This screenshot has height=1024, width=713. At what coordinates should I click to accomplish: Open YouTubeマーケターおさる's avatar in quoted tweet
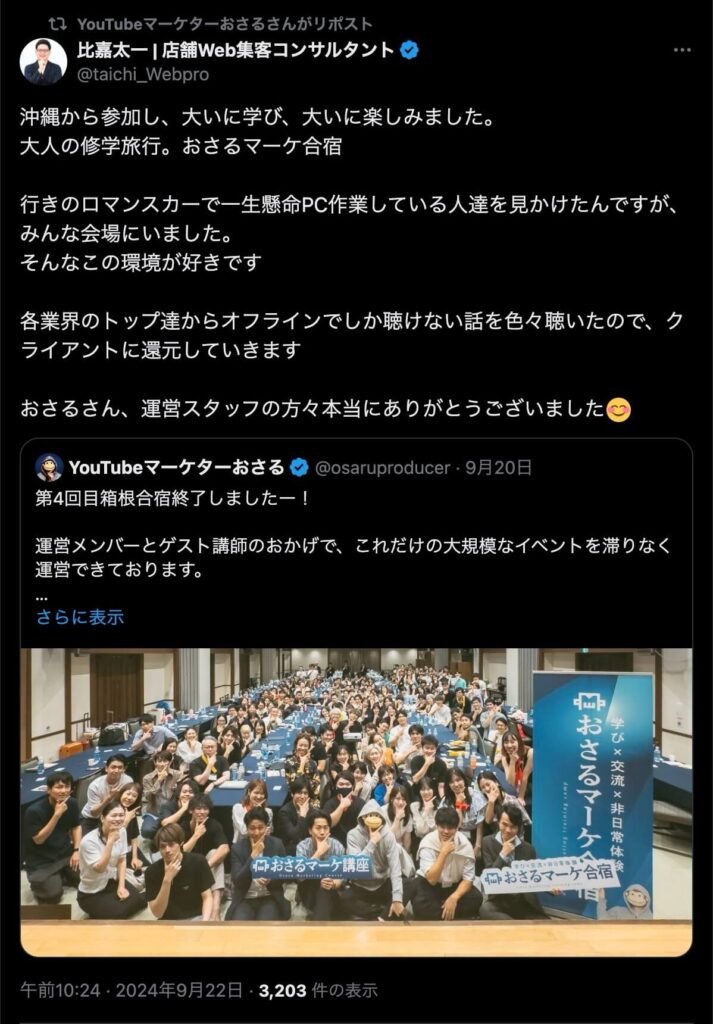point(49,467)
